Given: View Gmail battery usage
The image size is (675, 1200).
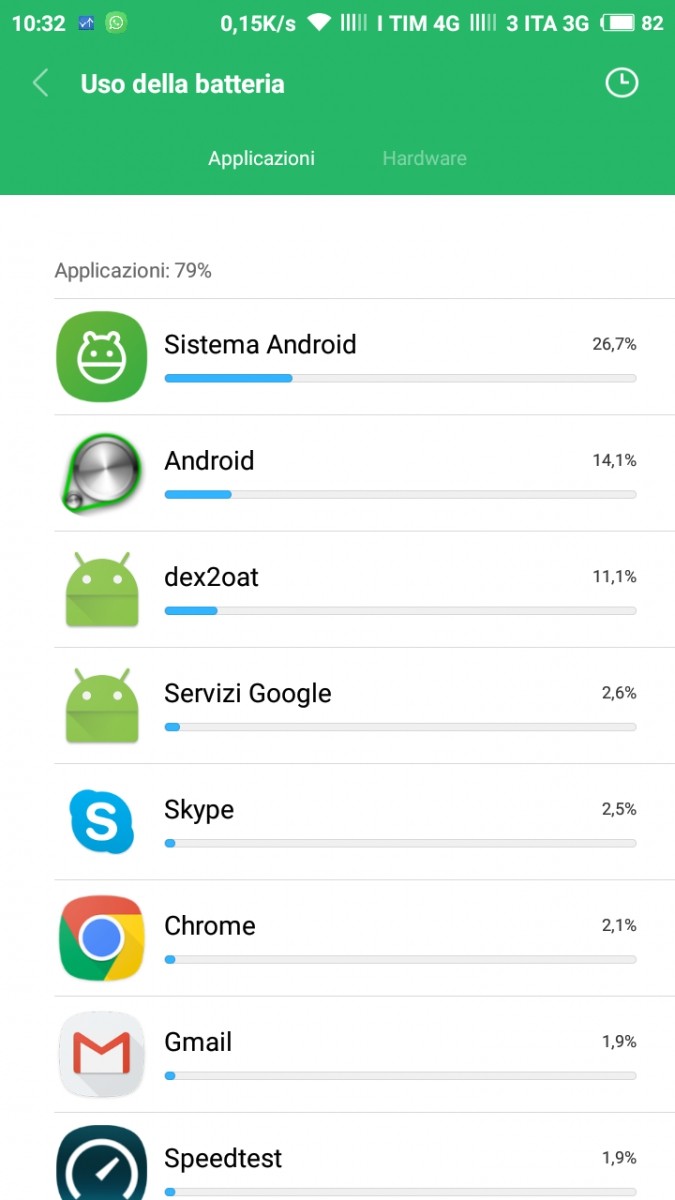Looking at the screenshot, I should click(x=364, y=1054).
